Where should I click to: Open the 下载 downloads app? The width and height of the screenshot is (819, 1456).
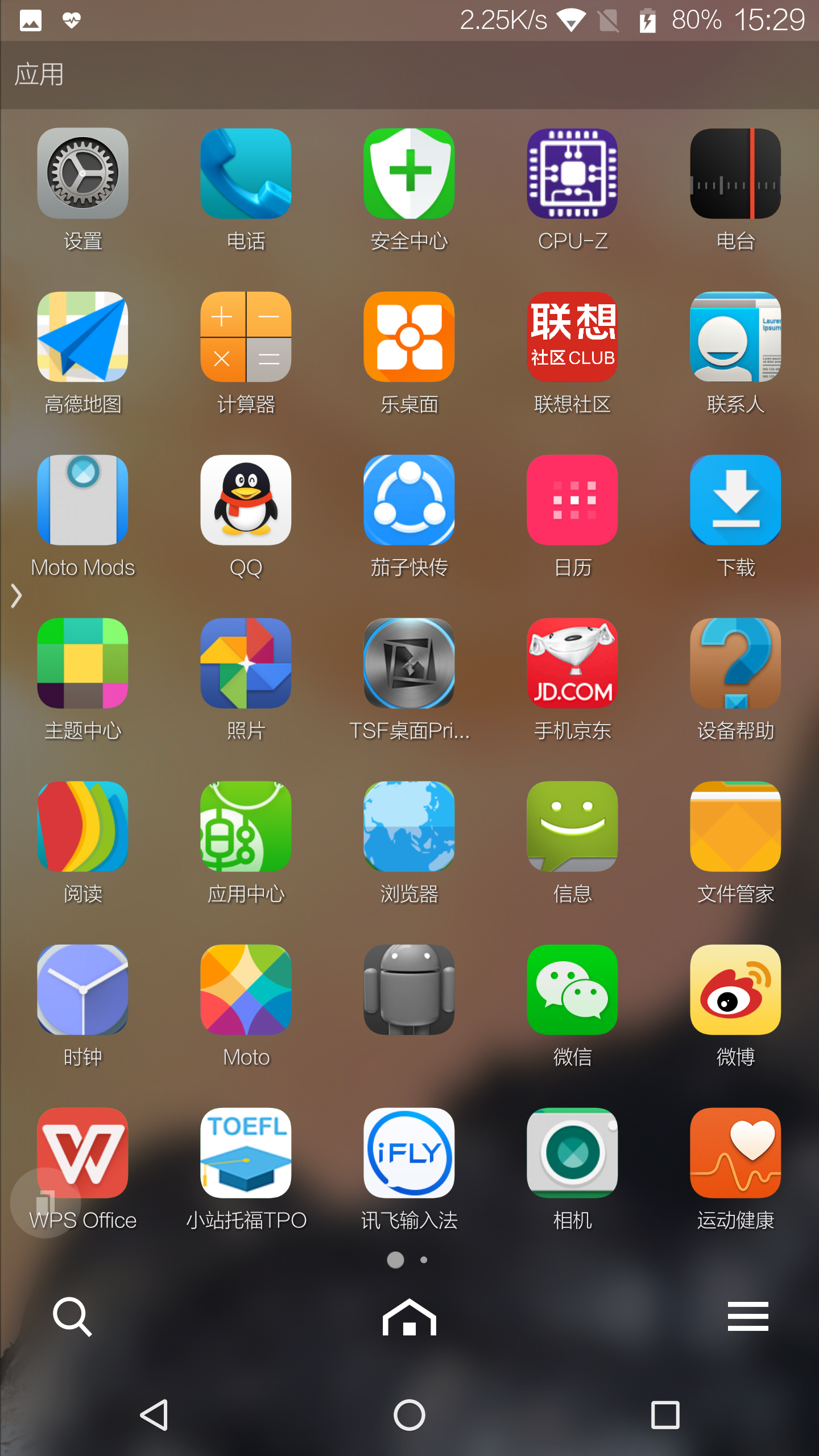(x=735, y=500)
